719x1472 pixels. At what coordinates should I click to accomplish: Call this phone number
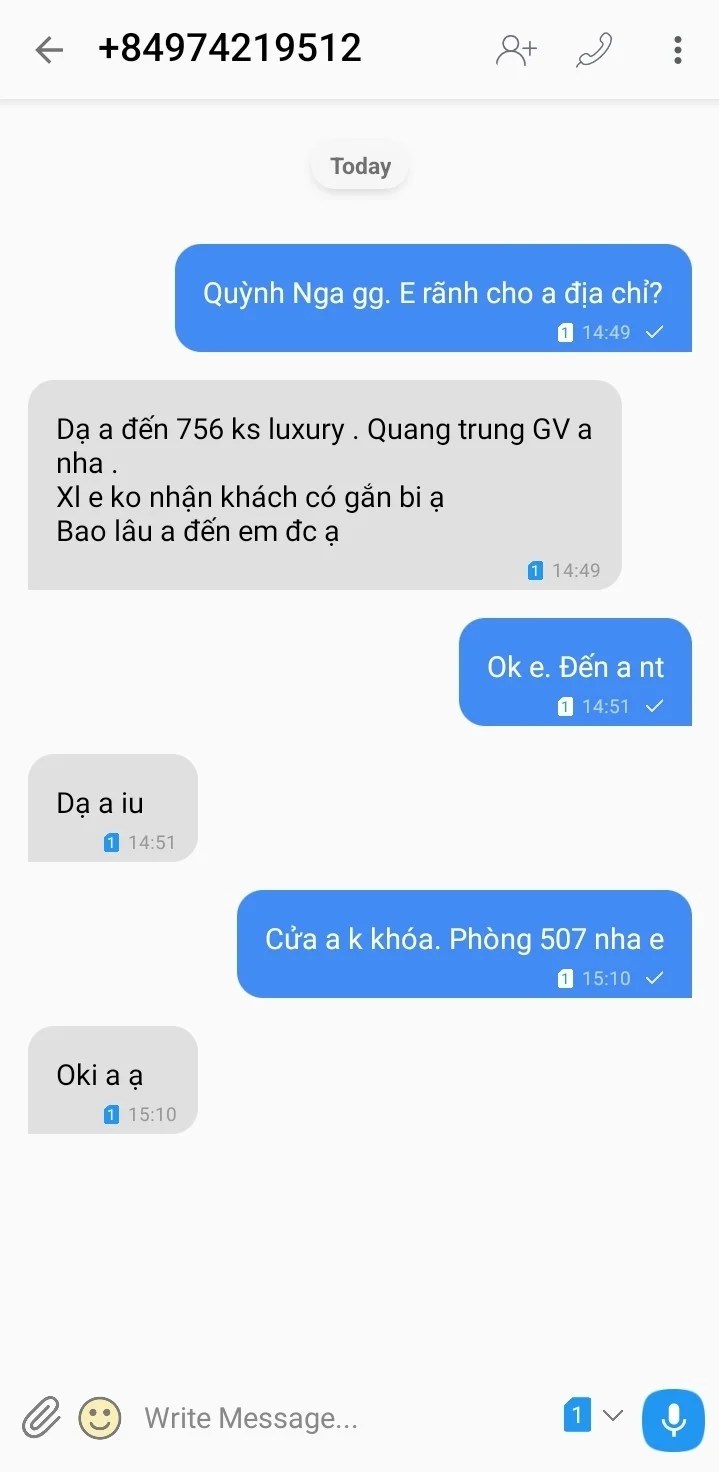(594, 50)
